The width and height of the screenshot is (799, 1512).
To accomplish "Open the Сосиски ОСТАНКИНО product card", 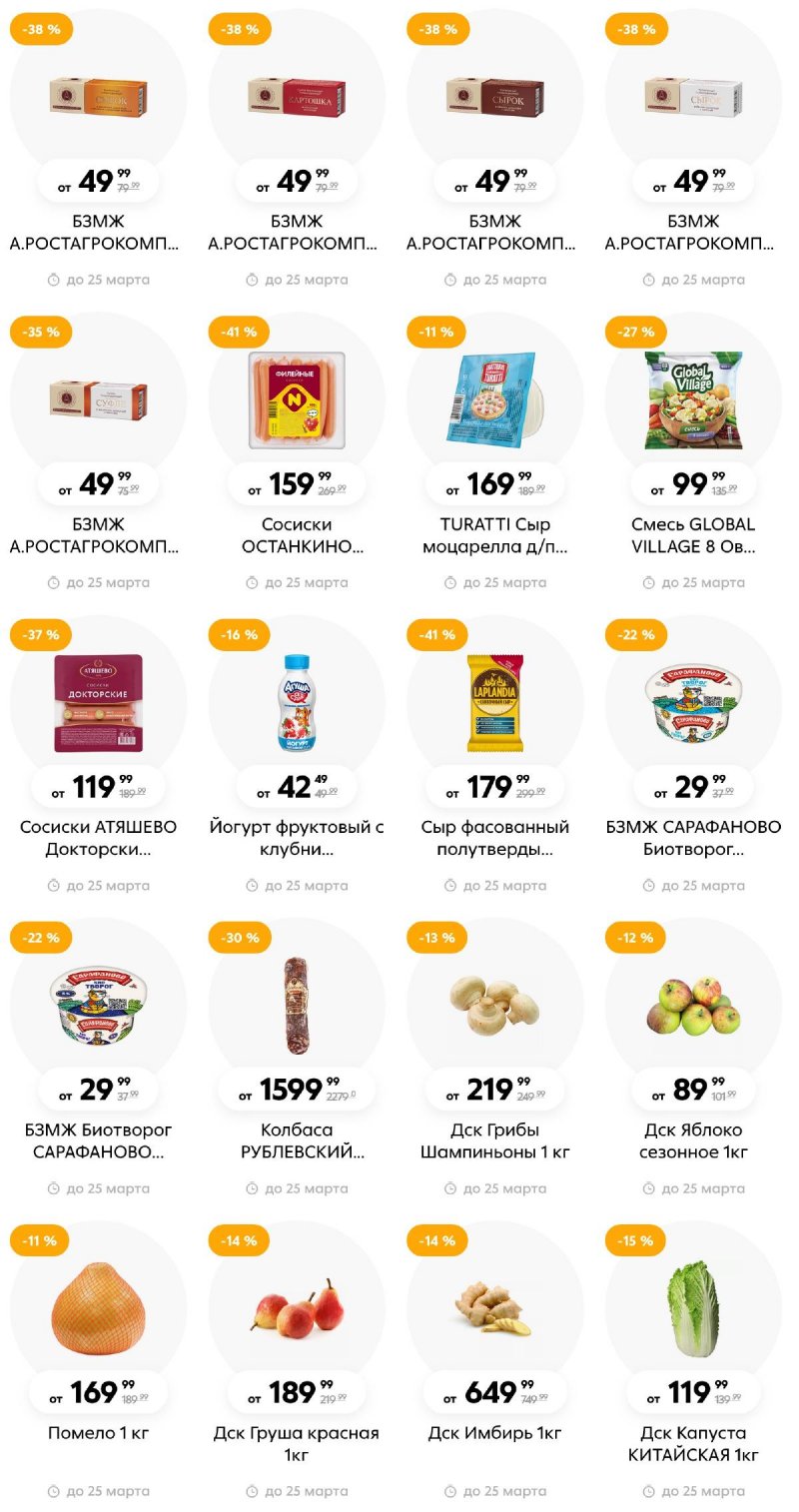I will 297,399.
